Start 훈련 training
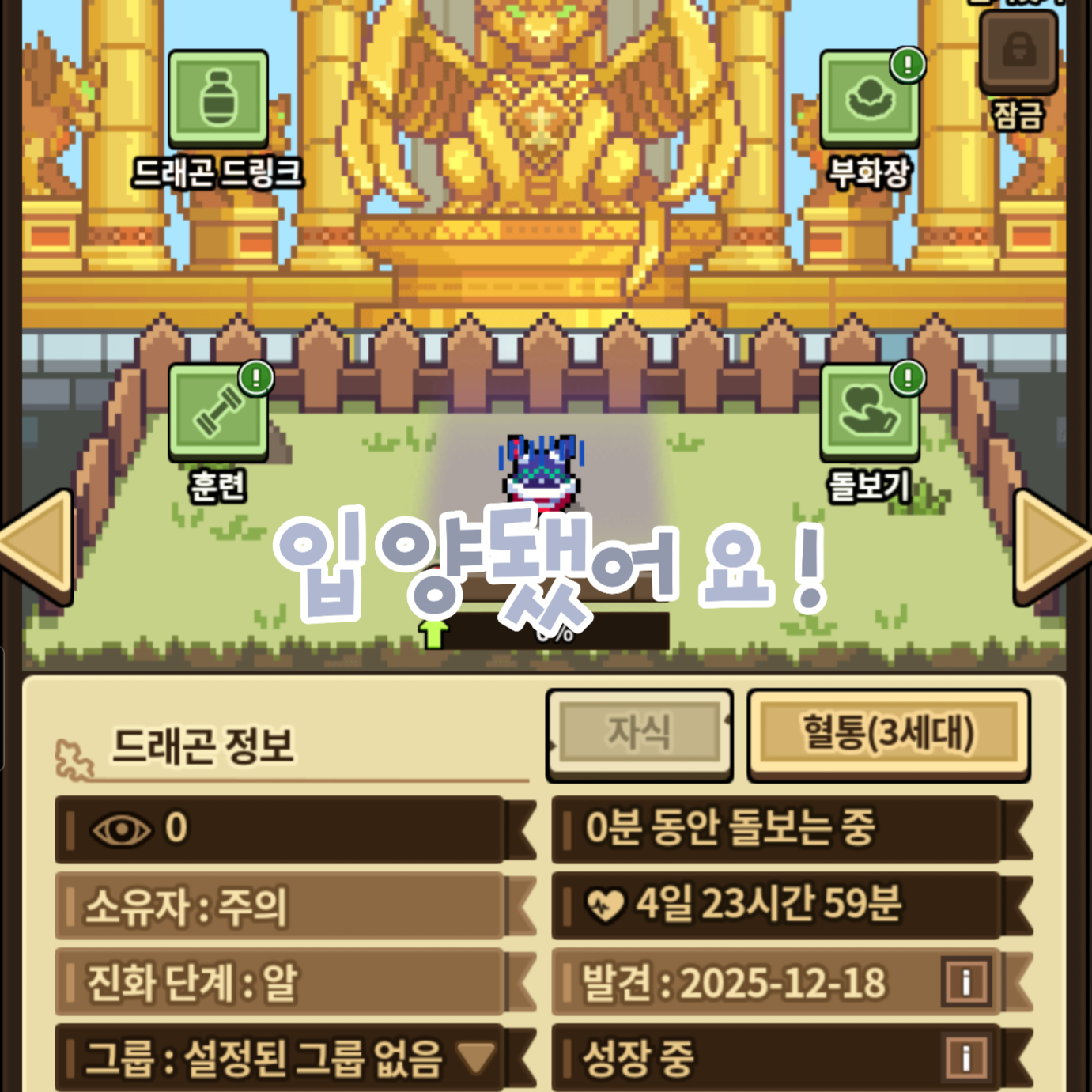This screenshot has height=1092, width=1092. (x=218, y=413)
